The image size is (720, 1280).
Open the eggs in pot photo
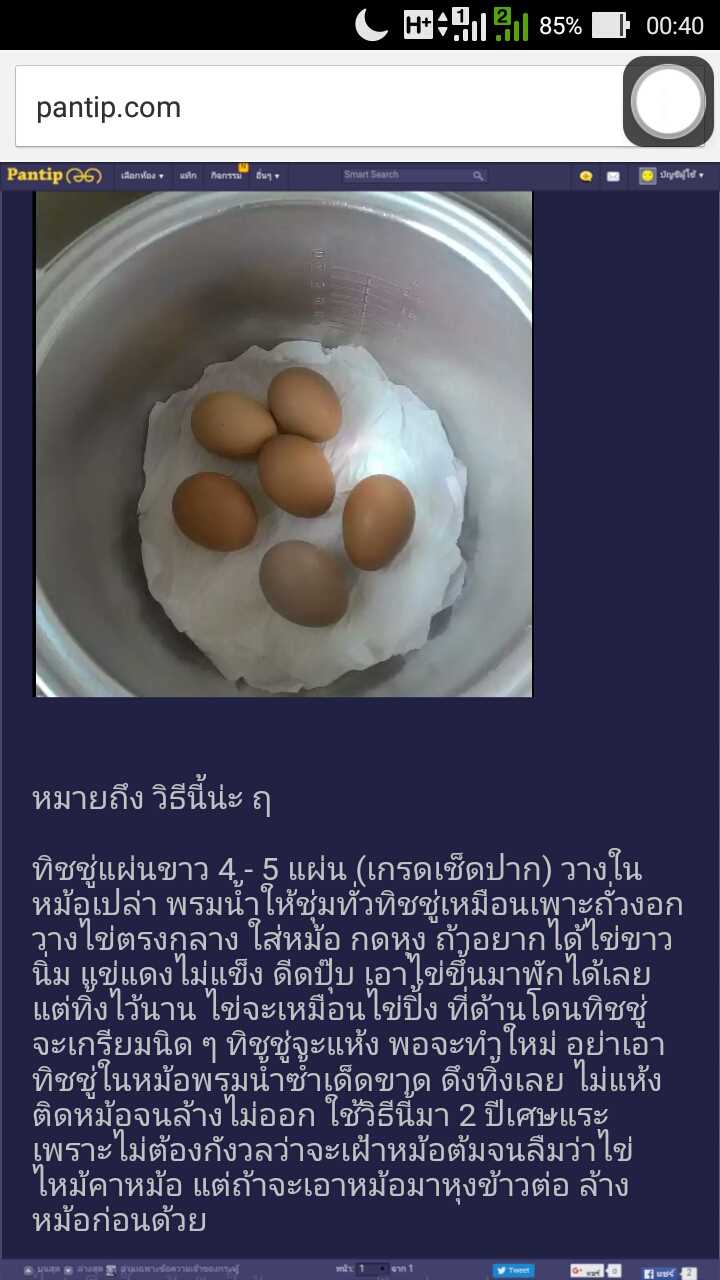coord(284,444)
